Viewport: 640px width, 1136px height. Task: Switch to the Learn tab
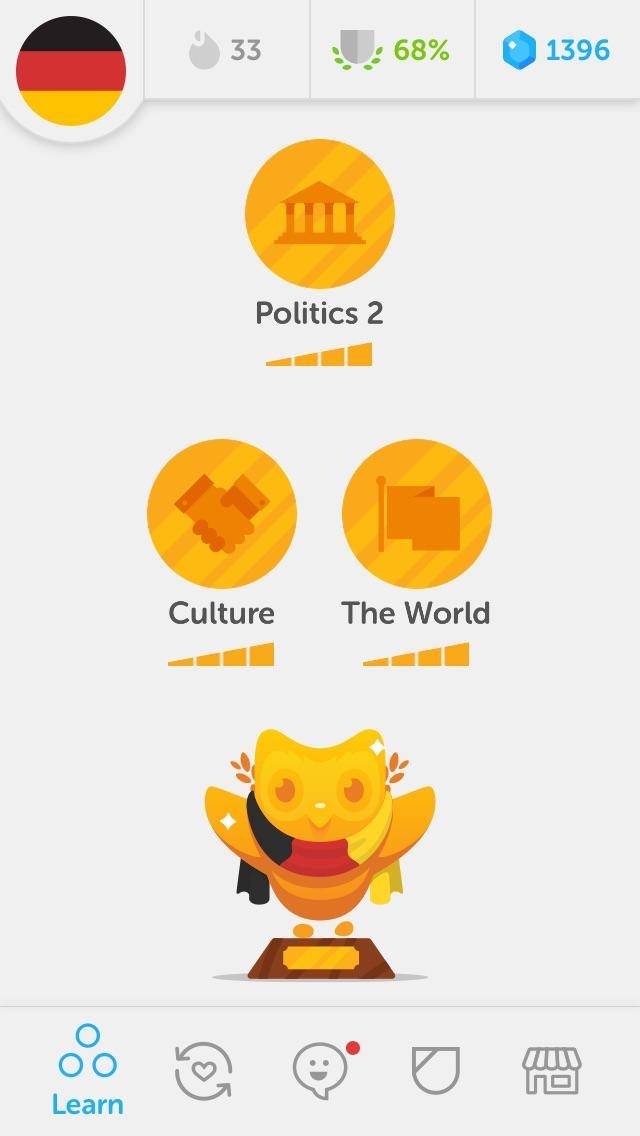(88, 1070)
